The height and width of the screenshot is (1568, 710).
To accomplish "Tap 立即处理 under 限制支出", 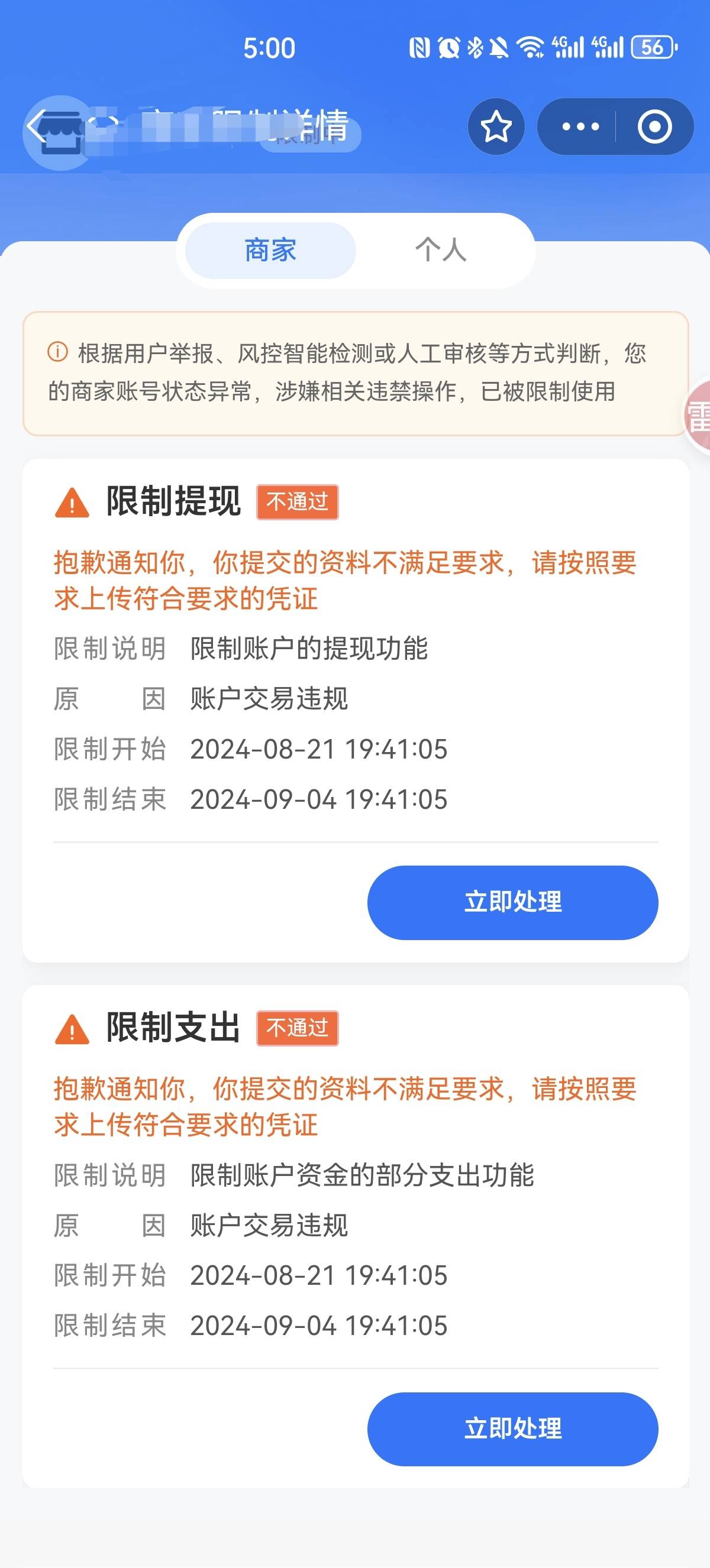I will tap(512, 1428).
